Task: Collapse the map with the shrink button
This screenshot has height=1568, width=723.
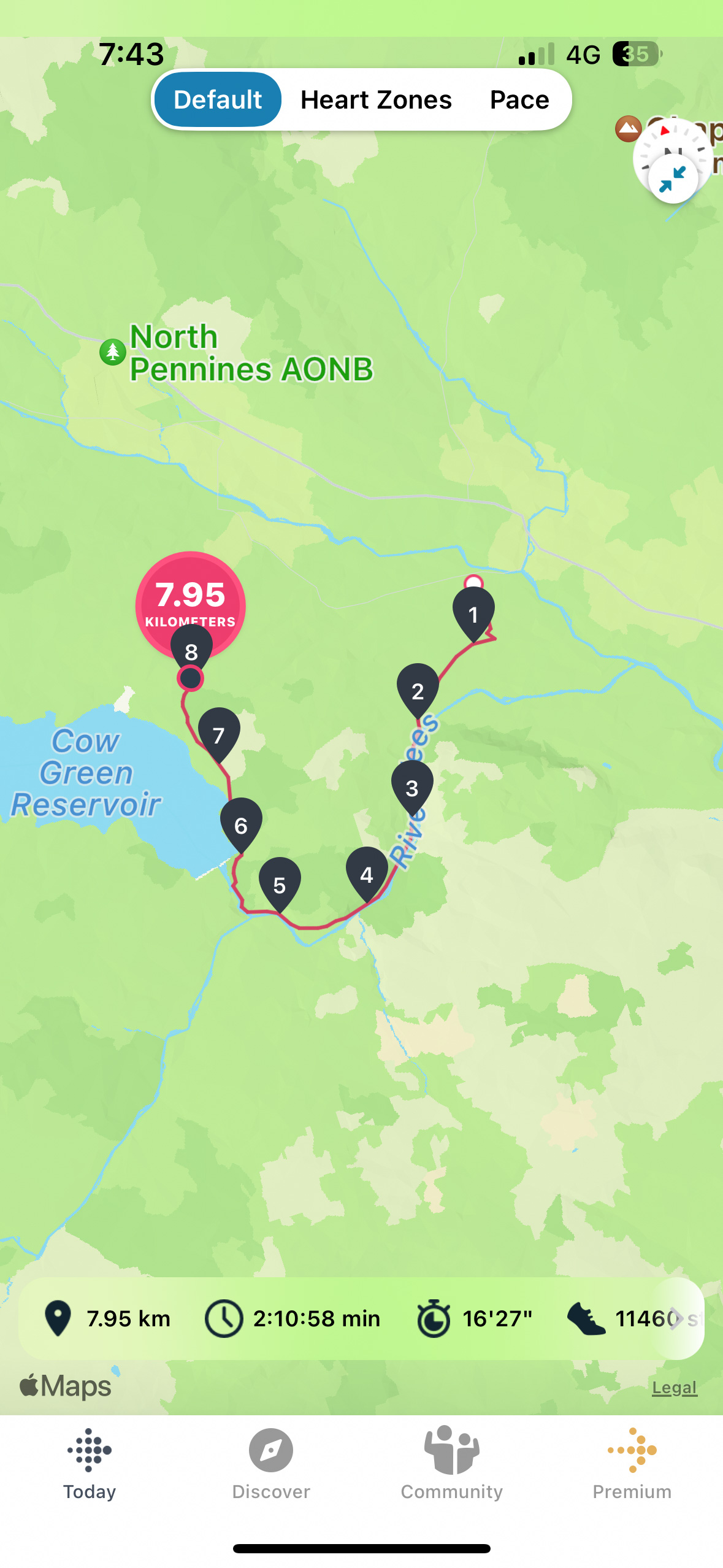Action: click(x=673, y=179)
